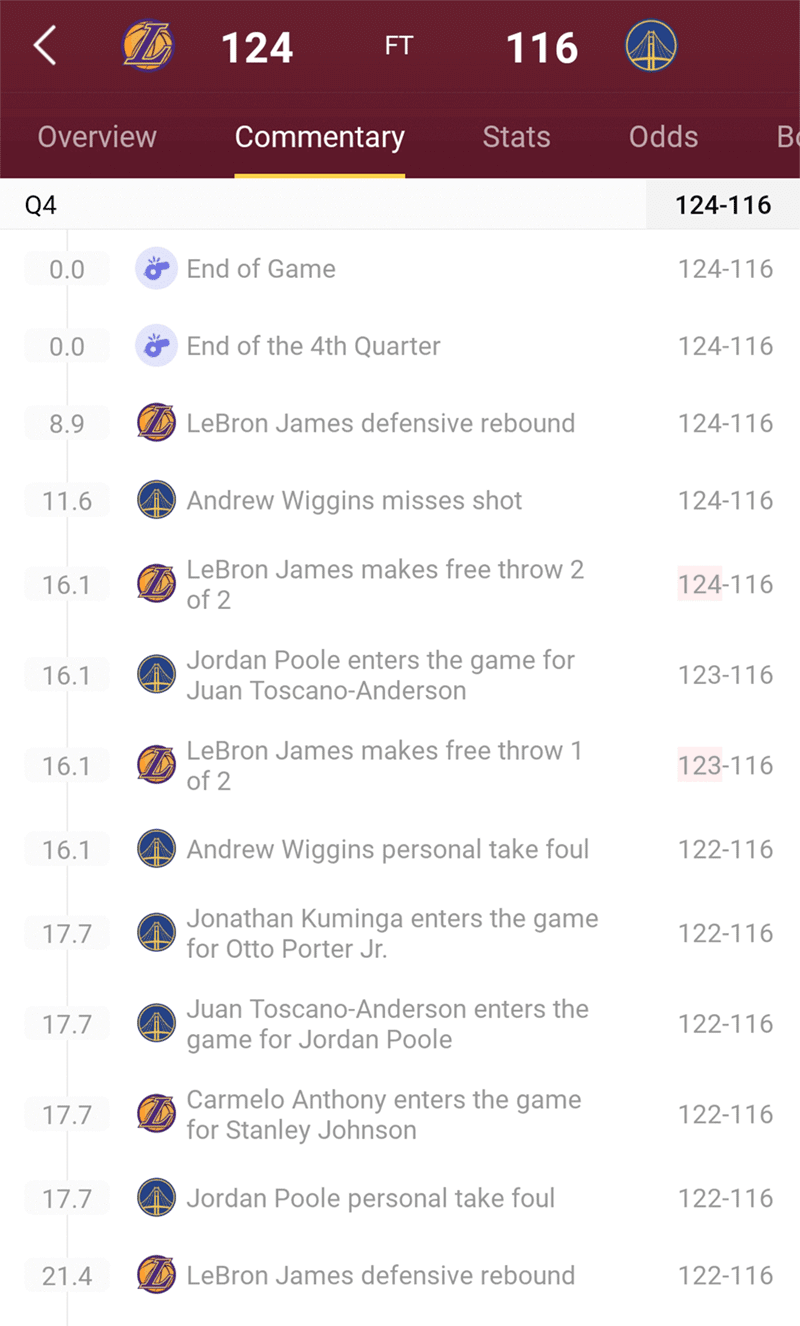Go back using the arrow icon
Viewport: 800px width, 1326px height.
pos(45,47)
